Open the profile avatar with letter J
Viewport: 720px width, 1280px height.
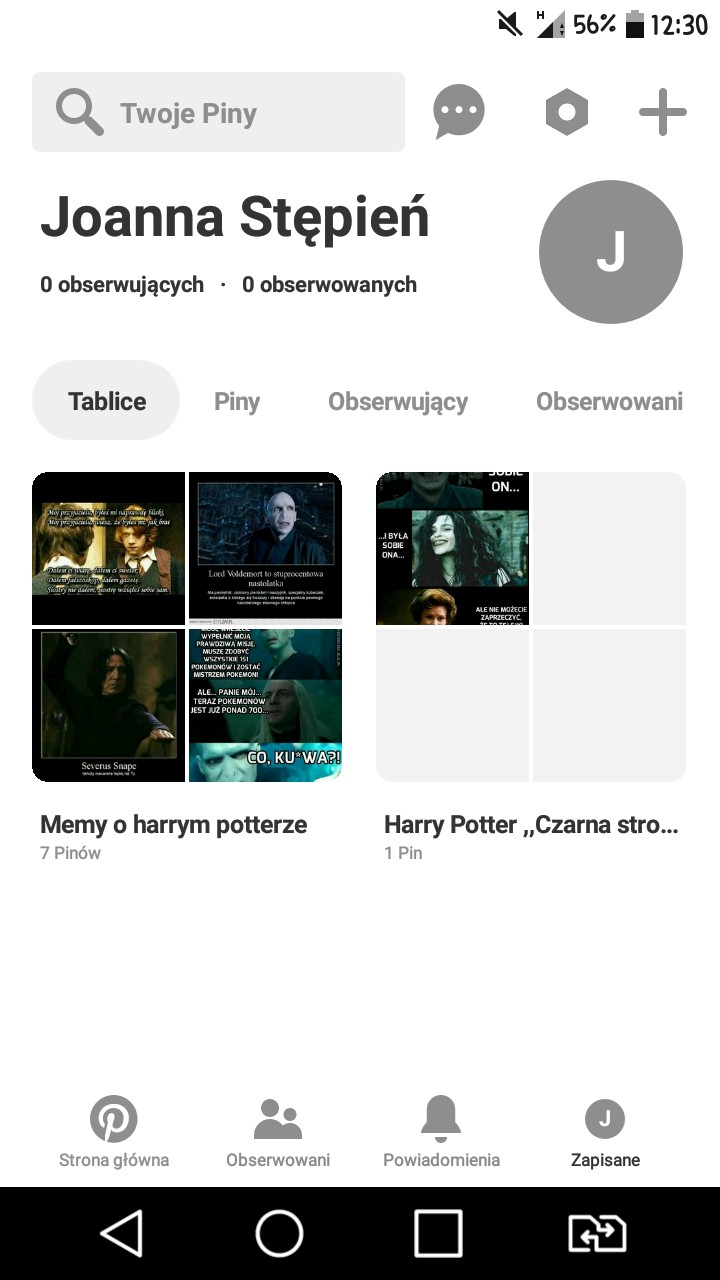[610, 252]
